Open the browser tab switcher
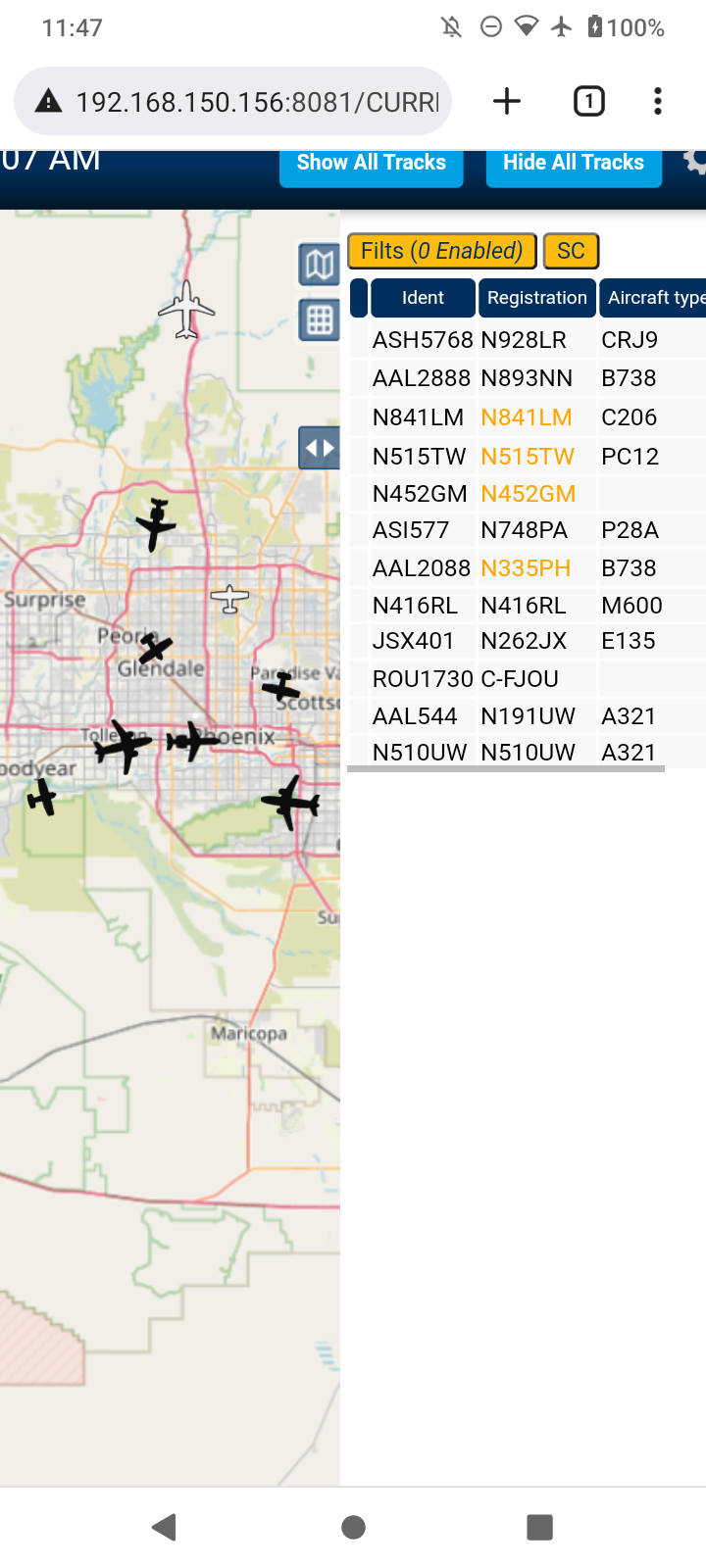The width and height of the screenshot is (706, 1568). pyautogui.click(x=588, y=101)
